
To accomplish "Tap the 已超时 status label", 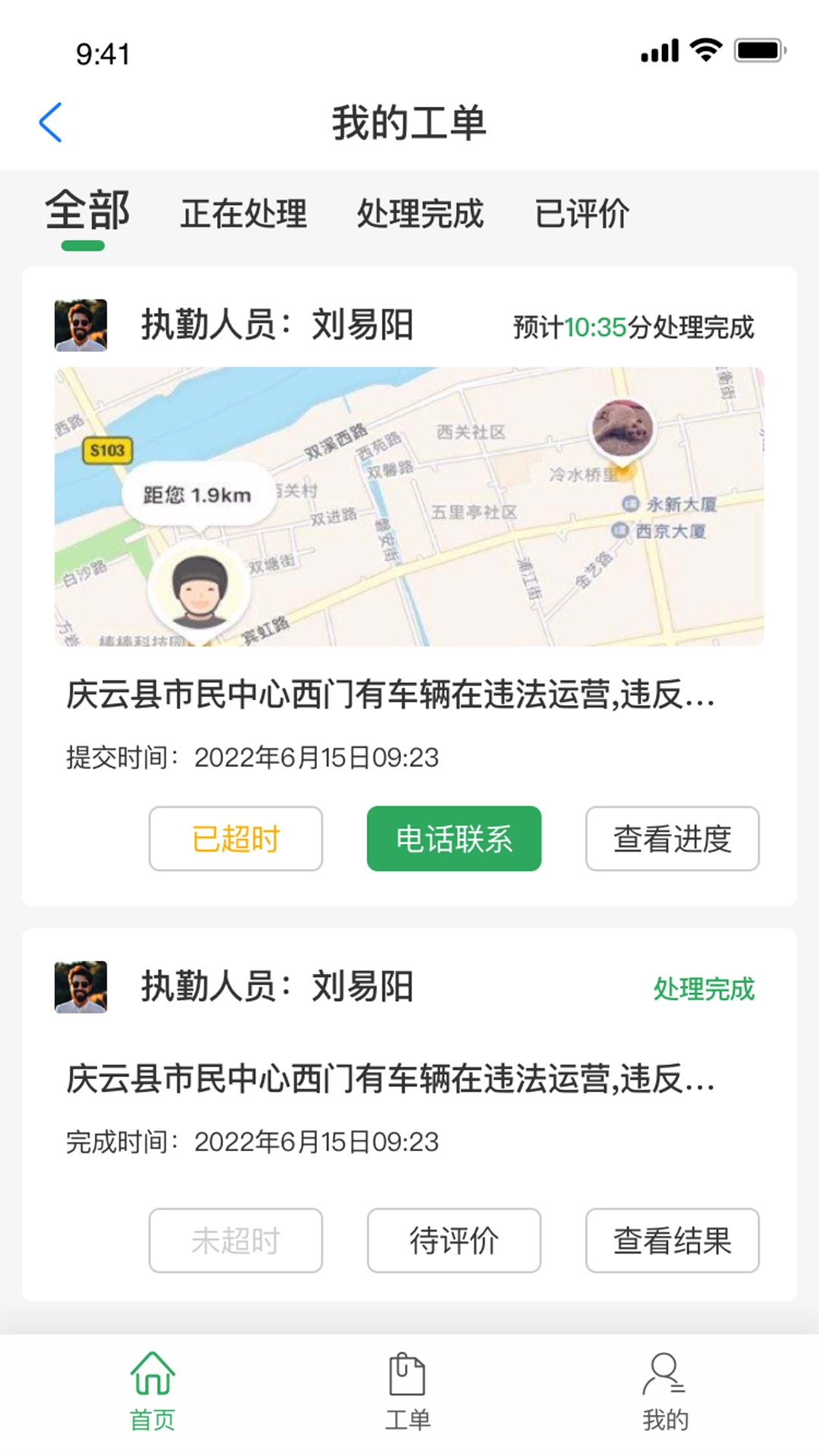I will click(235, 839).
